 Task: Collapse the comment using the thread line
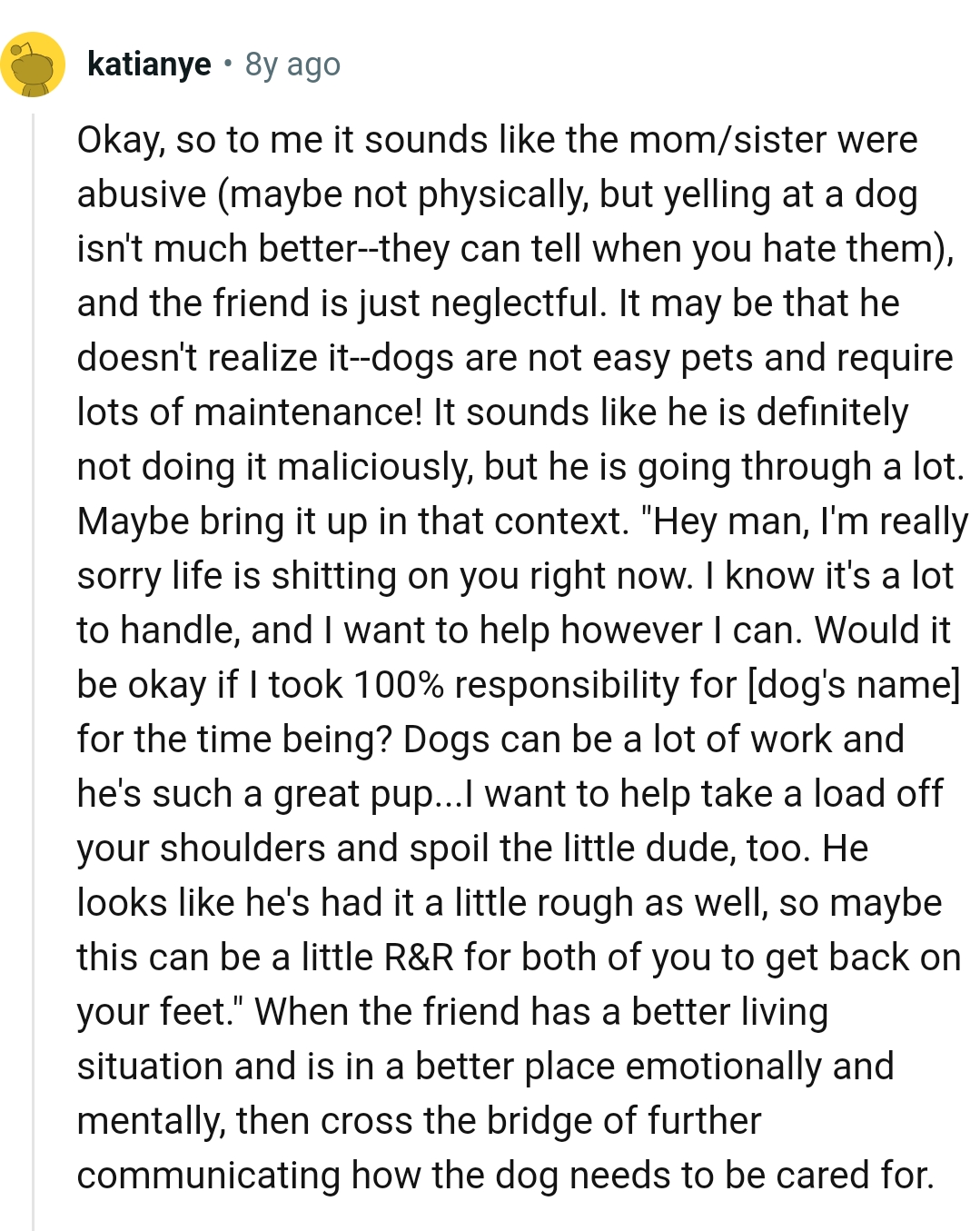pos(34,672)
